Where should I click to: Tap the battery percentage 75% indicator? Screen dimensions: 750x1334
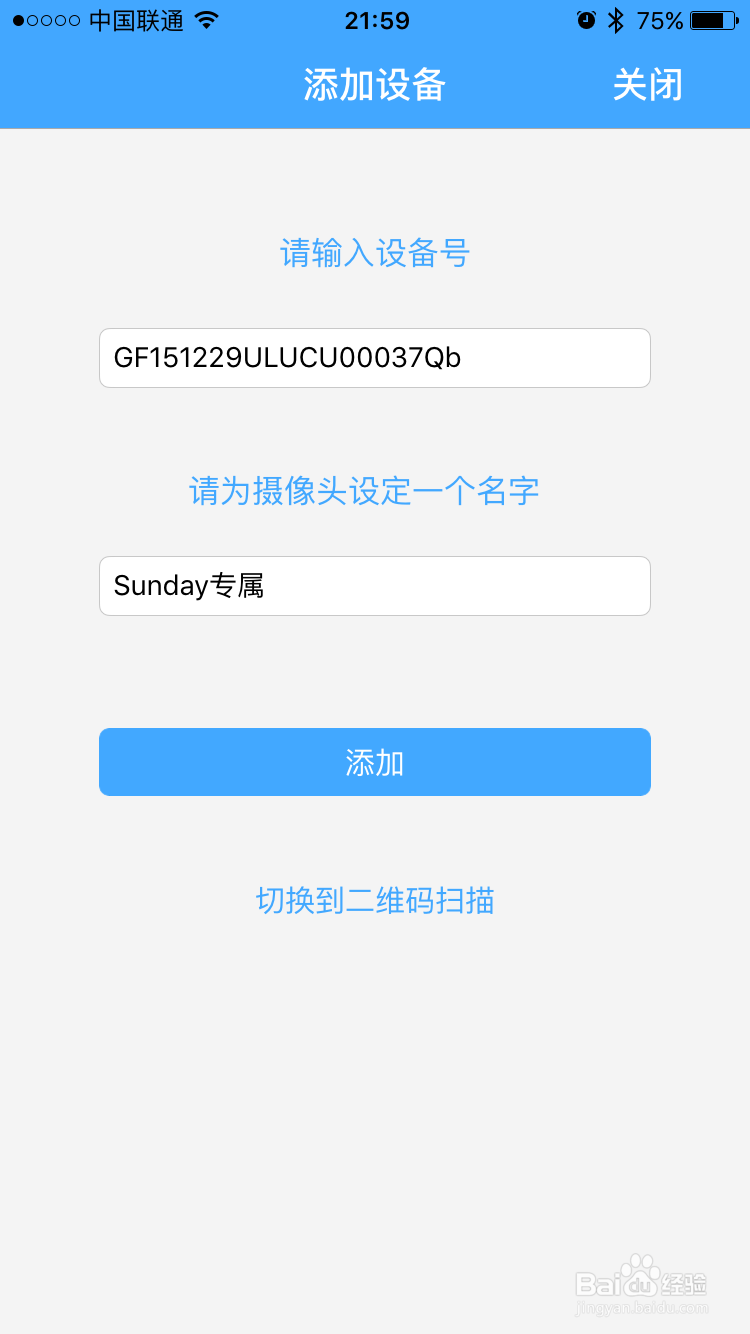(x=662, y=18)
